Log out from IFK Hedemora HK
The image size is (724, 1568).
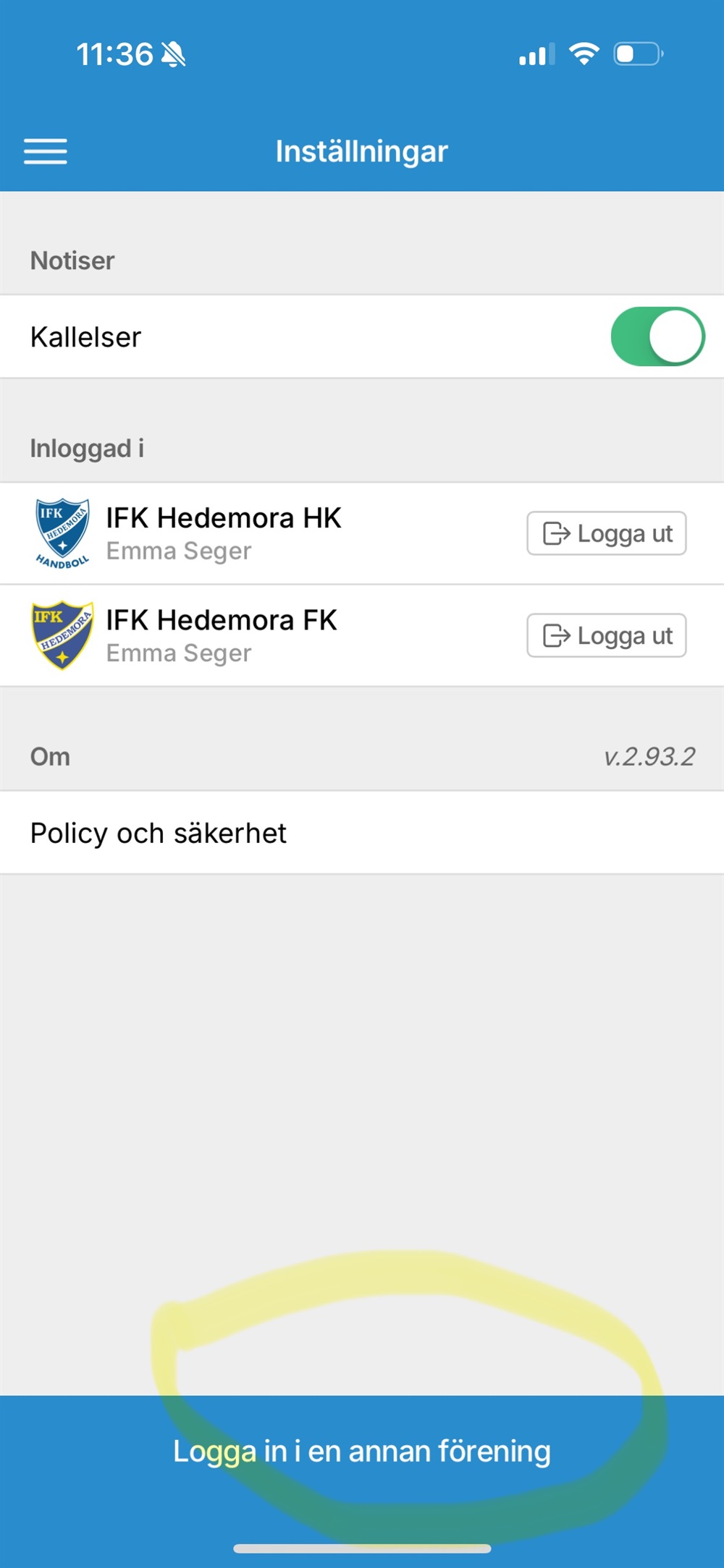(606, 533)
